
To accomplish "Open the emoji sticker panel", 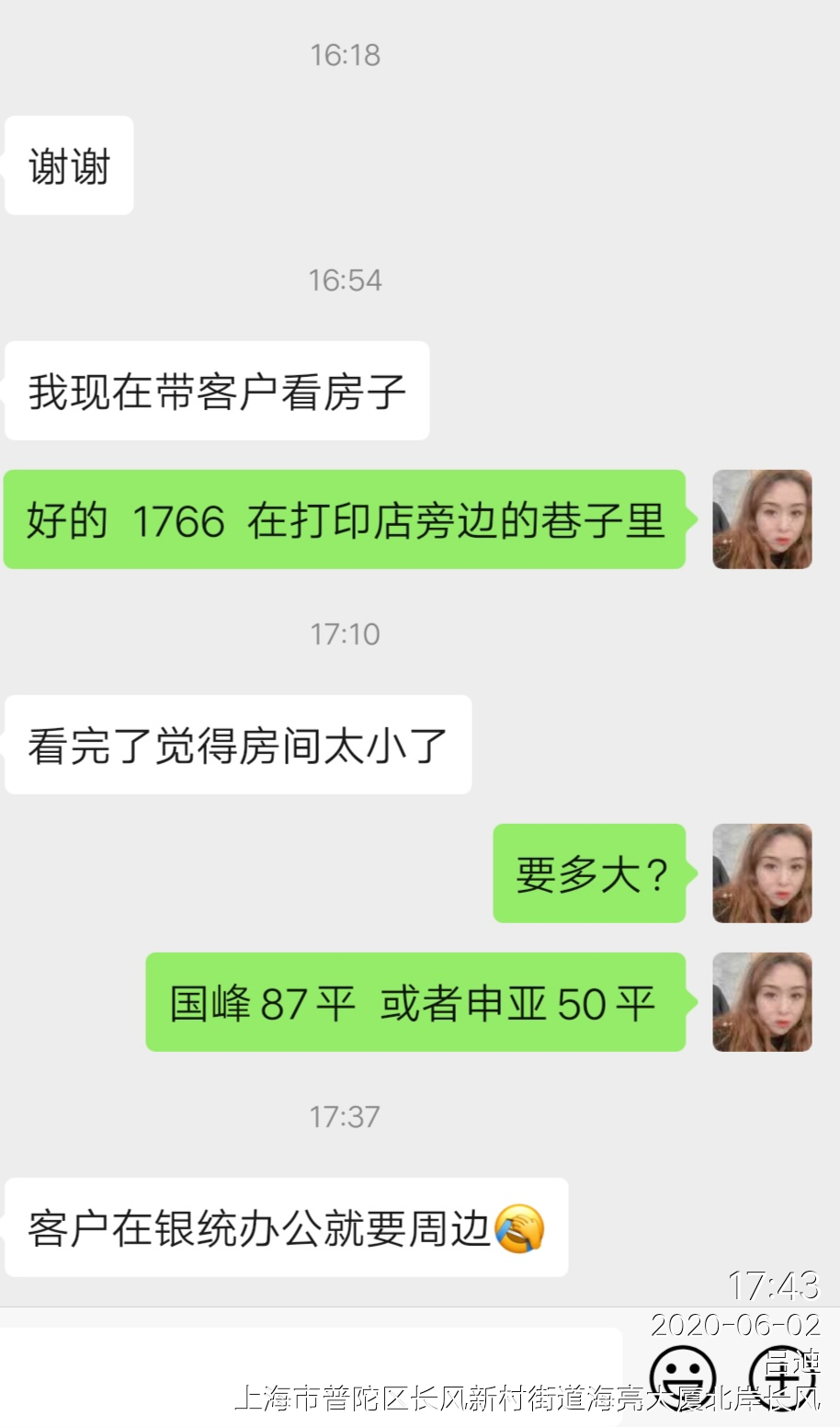I will pyautogui.click(x=682, y=1376).
